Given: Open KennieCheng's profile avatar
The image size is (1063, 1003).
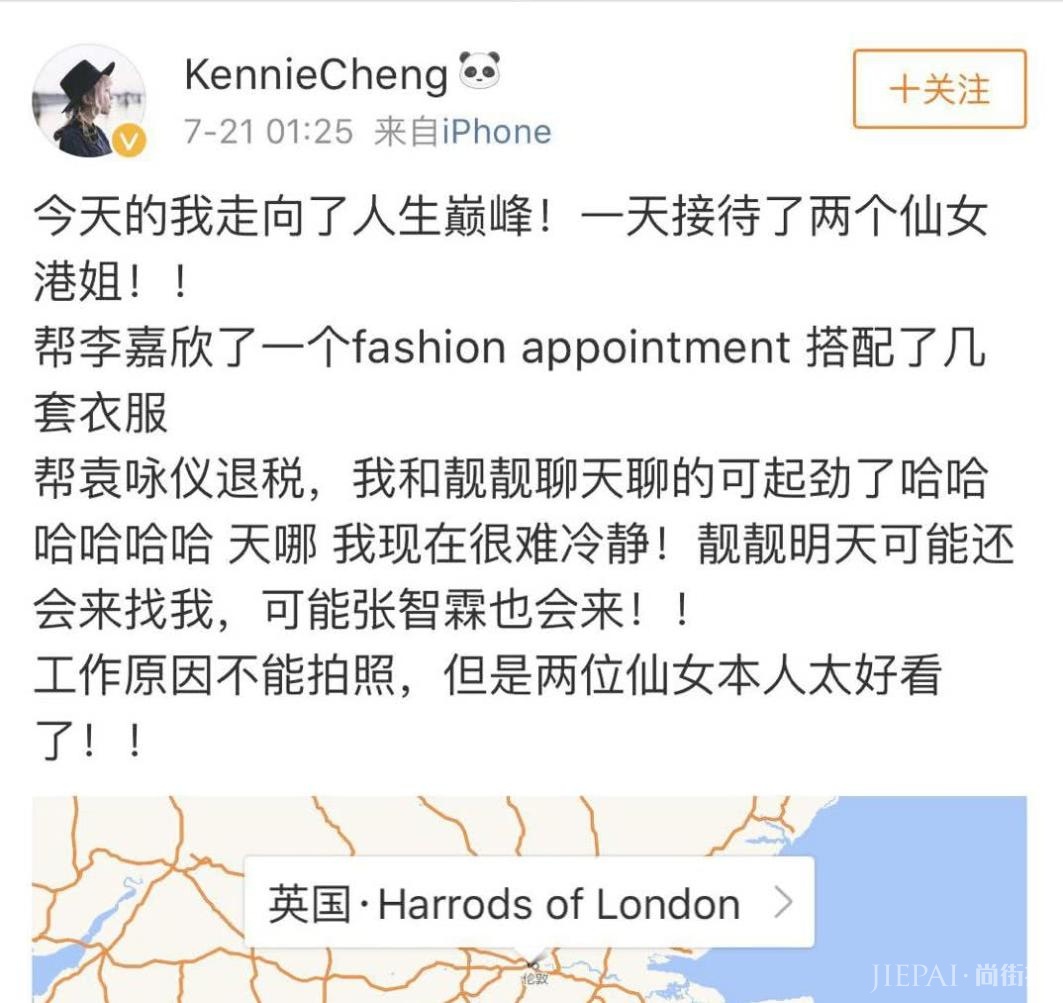Looking at the screenshot, I should [x=88, y=100].
